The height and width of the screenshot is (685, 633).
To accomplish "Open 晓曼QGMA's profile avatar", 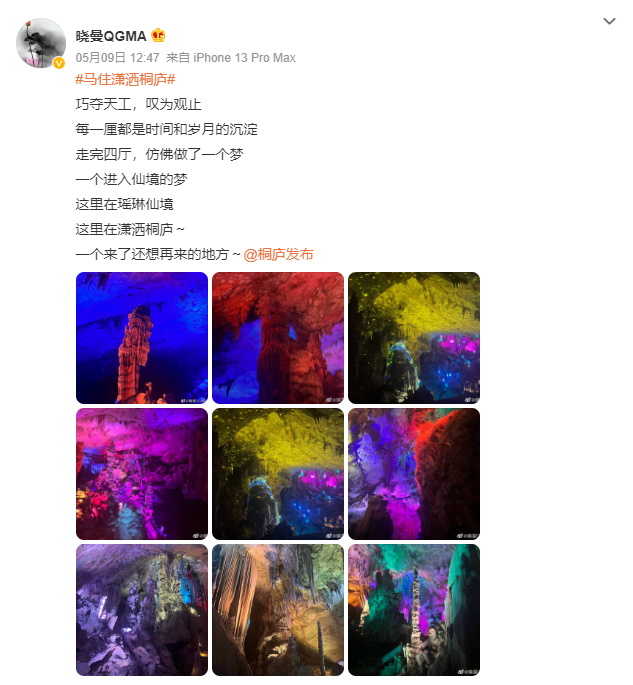I will coord(41,43).
